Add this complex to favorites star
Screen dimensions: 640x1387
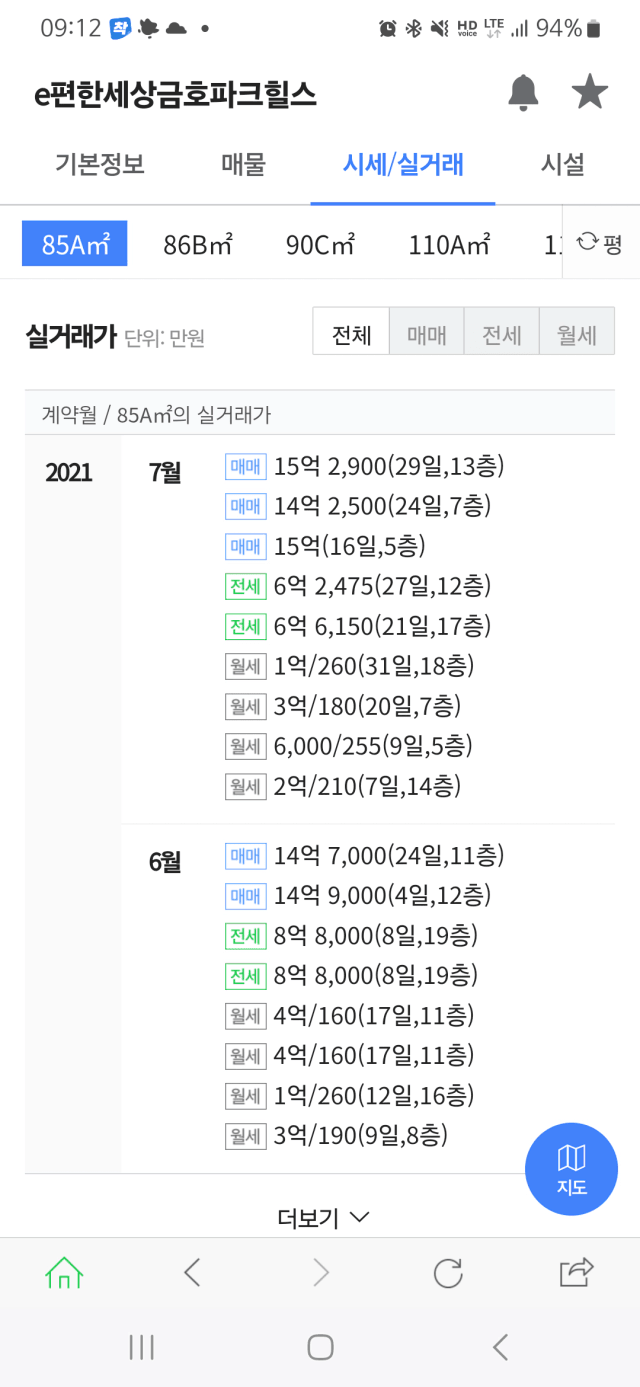coord(590,93)
